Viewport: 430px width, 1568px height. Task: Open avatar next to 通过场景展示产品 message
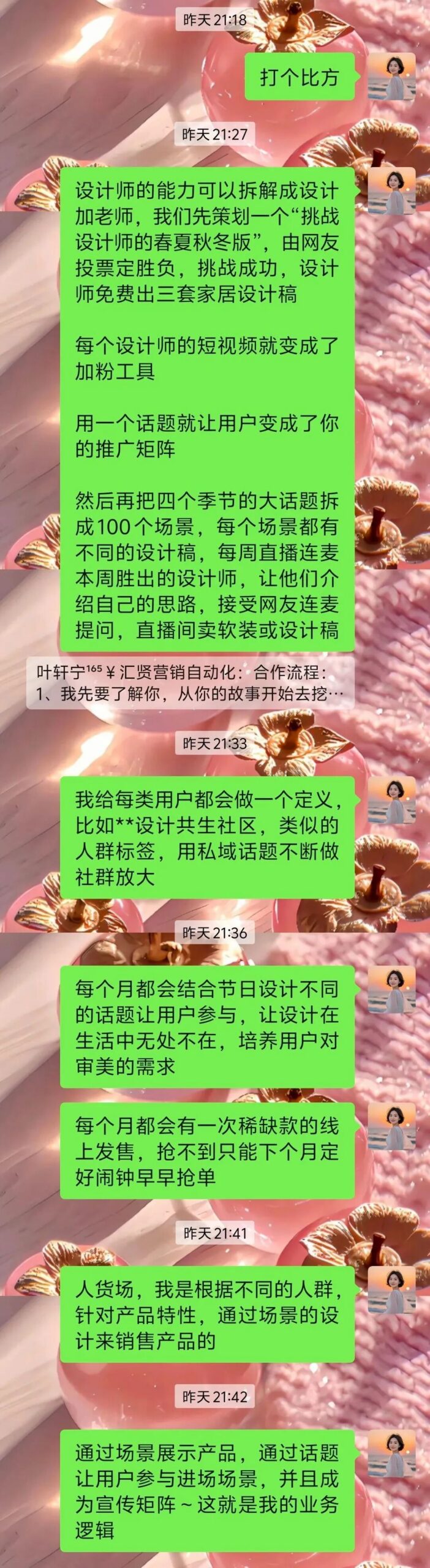pyautogui.click(x=391, y=1454)
